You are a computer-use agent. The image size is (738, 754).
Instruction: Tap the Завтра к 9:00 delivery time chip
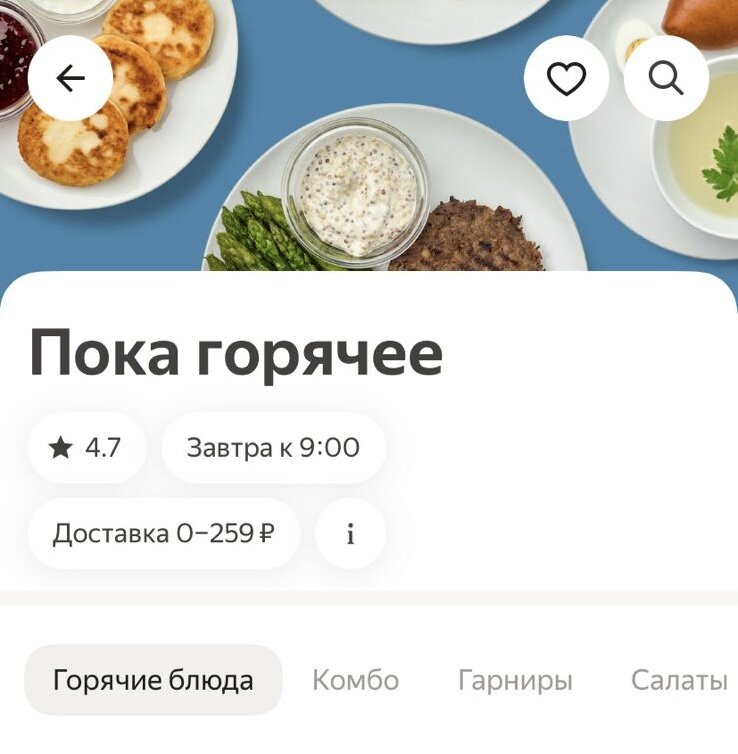(x=273, y=448)
